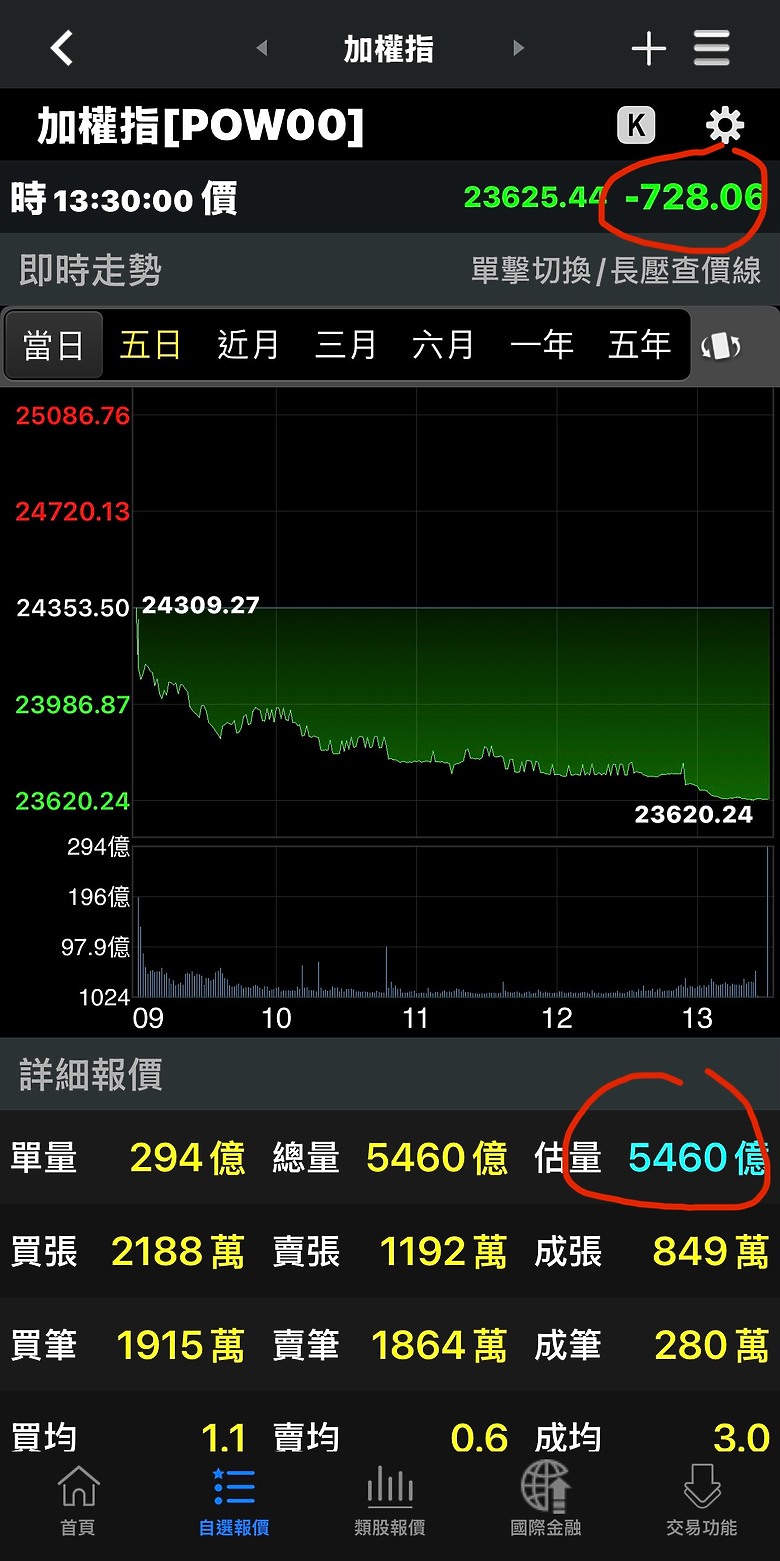
Task: Switch chart to 近月 range
Action: [248, 345]
